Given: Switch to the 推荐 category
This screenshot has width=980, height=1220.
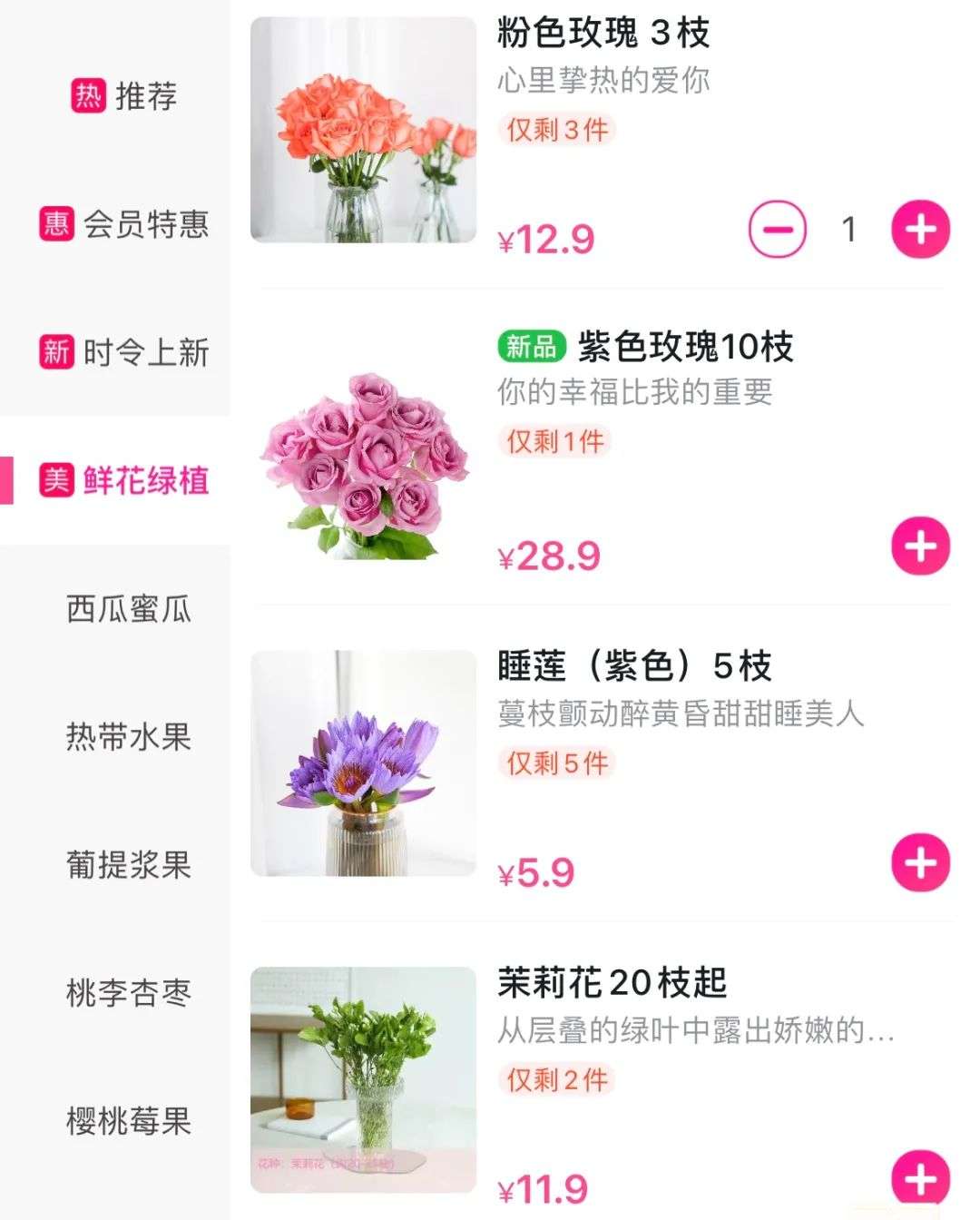Looking at the screenshot, I should pos(124,95).
